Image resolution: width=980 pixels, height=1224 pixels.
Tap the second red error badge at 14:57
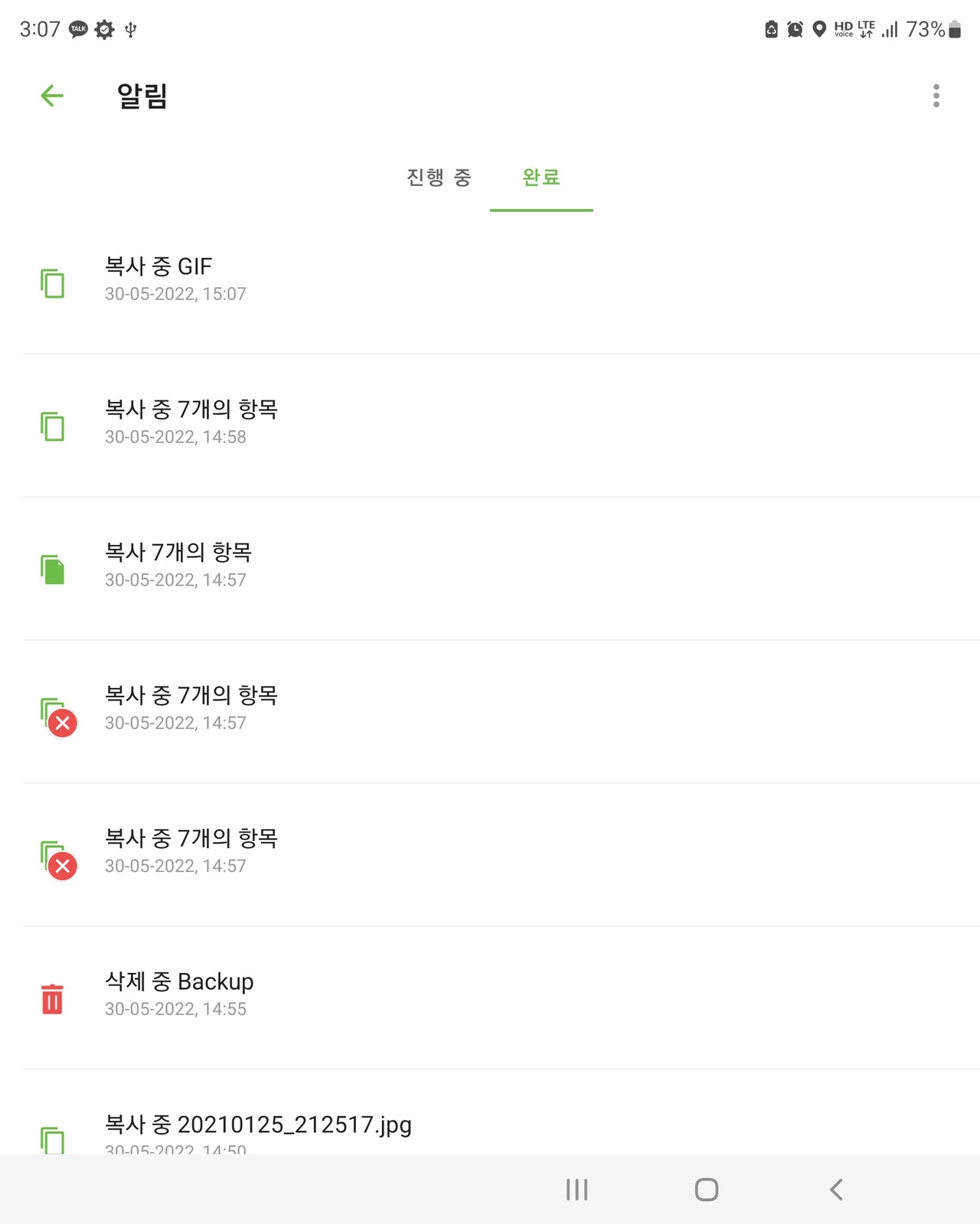click(x=61, y=866)
